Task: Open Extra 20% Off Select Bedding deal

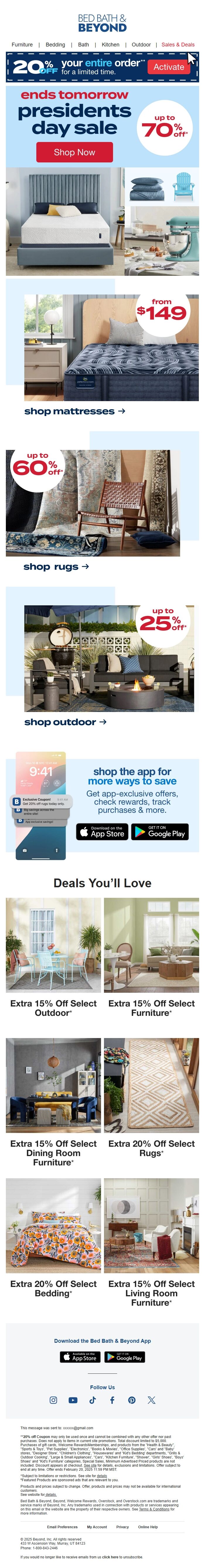Action: (54, 1288)
